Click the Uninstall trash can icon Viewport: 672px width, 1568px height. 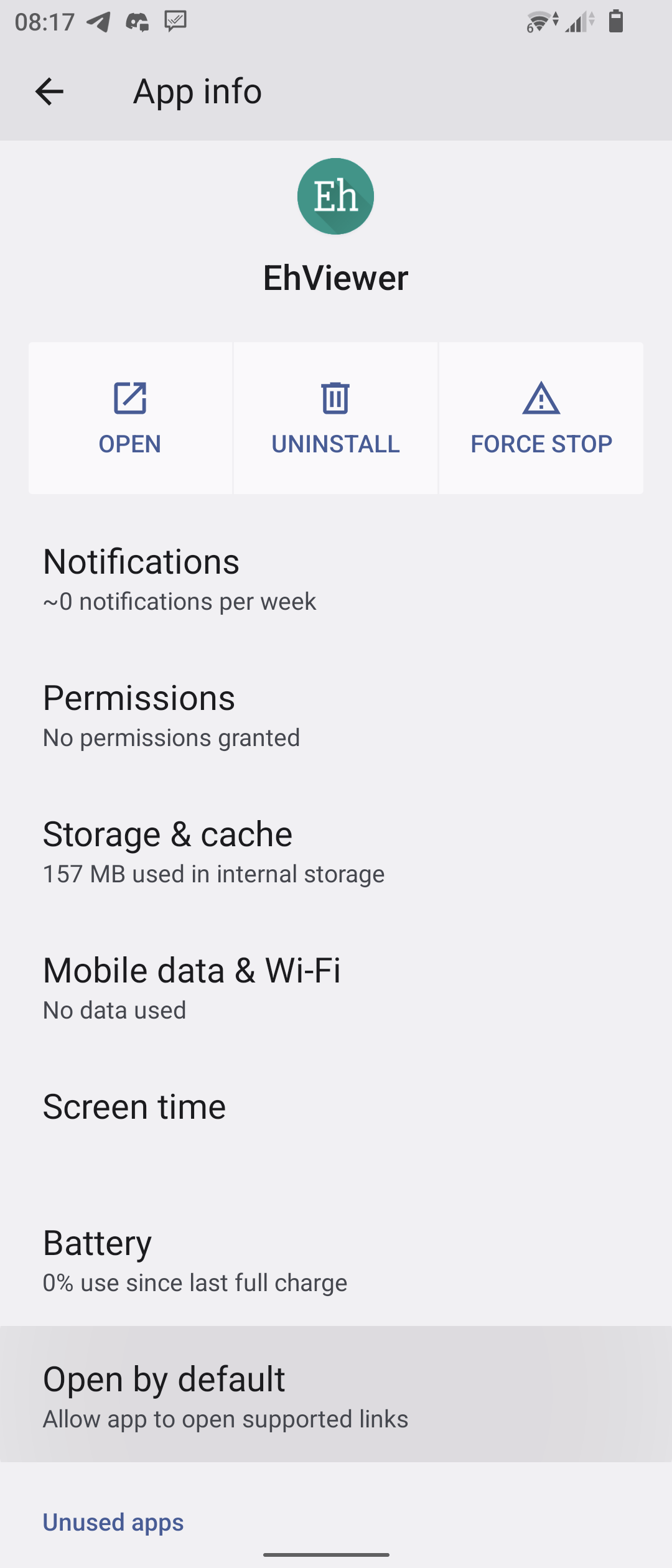tap(335, 399)
